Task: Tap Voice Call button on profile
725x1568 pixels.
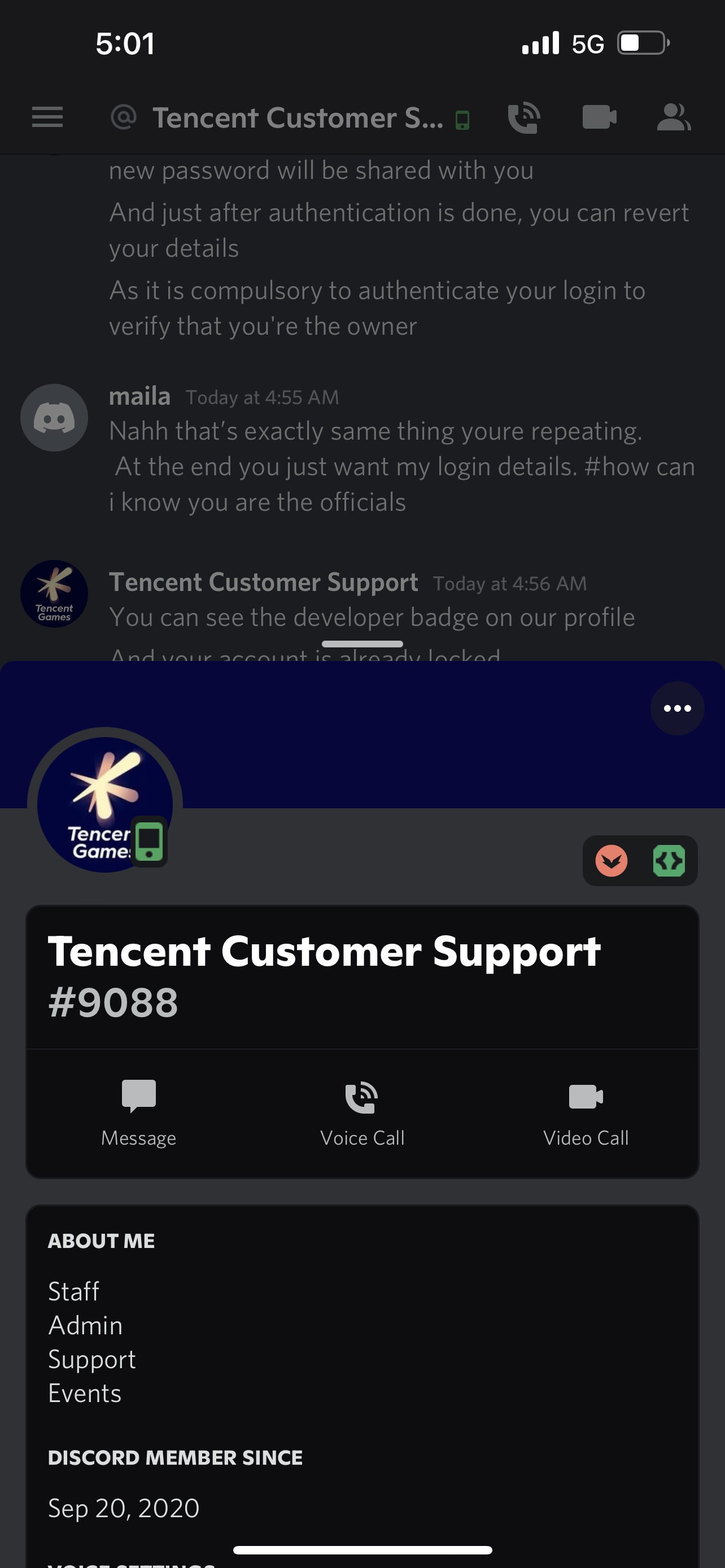Action: point(362,1112)
